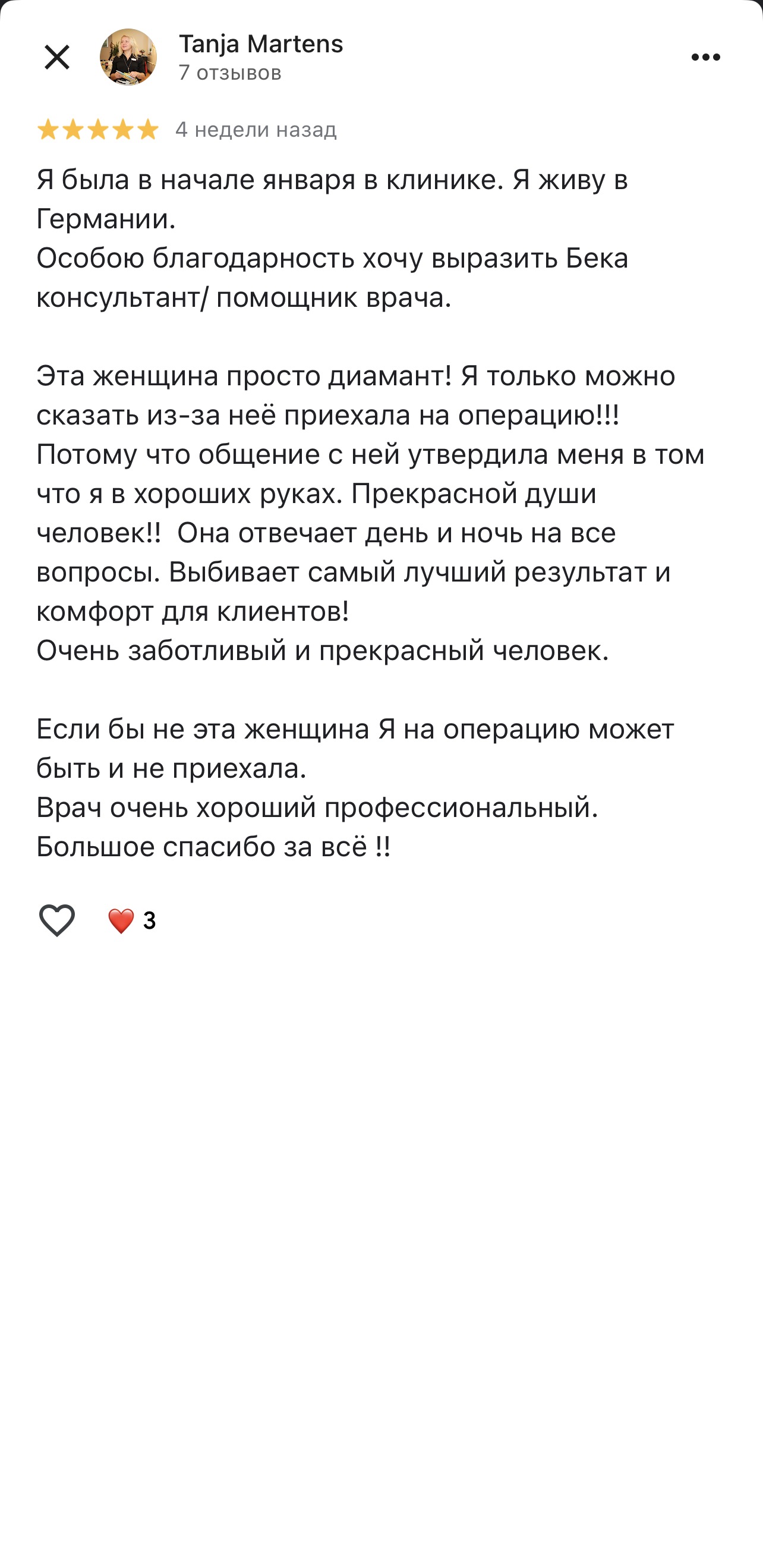The height and width of the screenshot is (1568, 763).
Task: Click the middle star of the rating
Action: 97,129
